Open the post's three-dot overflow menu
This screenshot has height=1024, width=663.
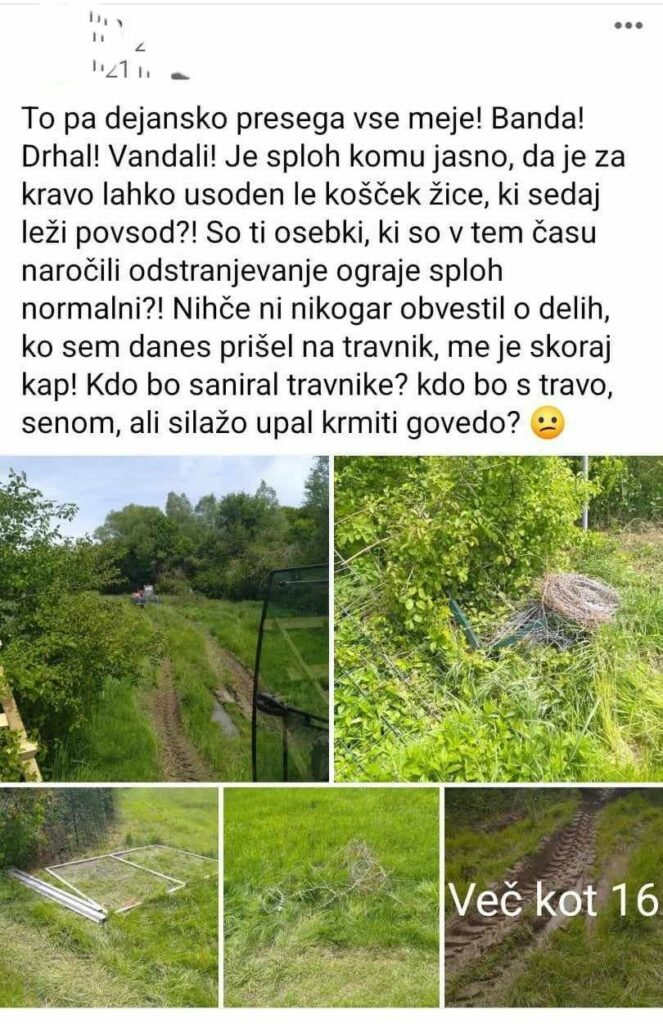(627, 26)
